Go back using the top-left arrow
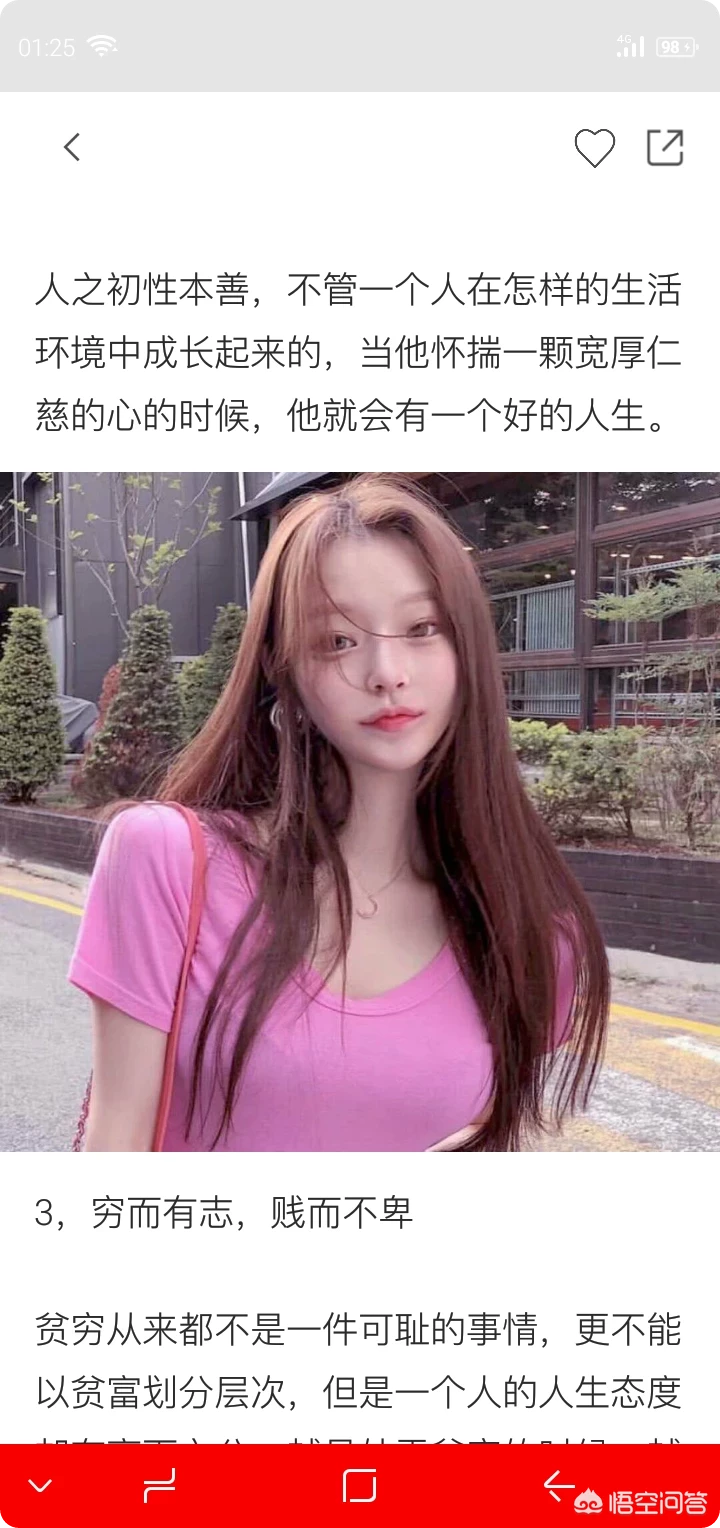The height and width of the screenshot is (1528, 720). [71, 148]
